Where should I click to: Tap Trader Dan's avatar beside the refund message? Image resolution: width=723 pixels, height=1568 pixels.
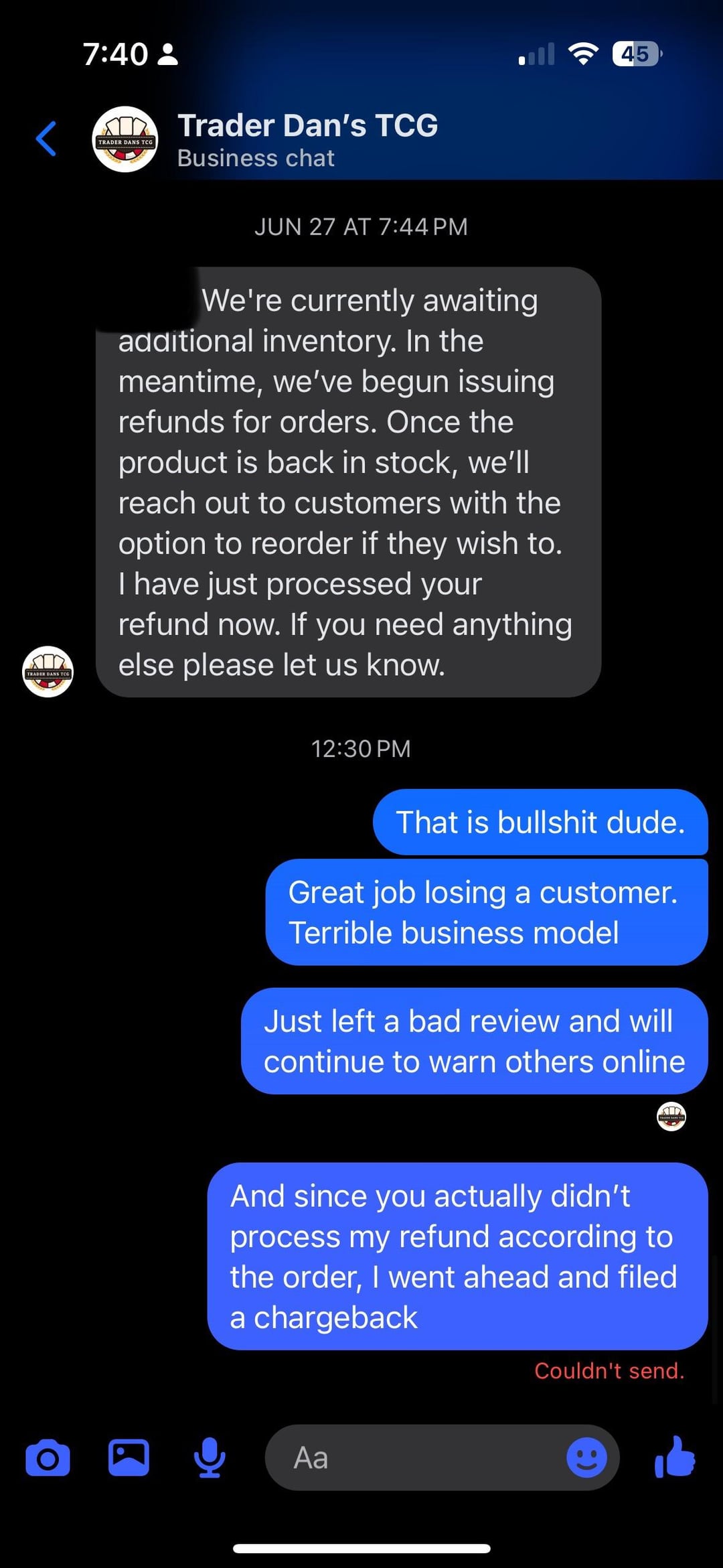point(48,671)
